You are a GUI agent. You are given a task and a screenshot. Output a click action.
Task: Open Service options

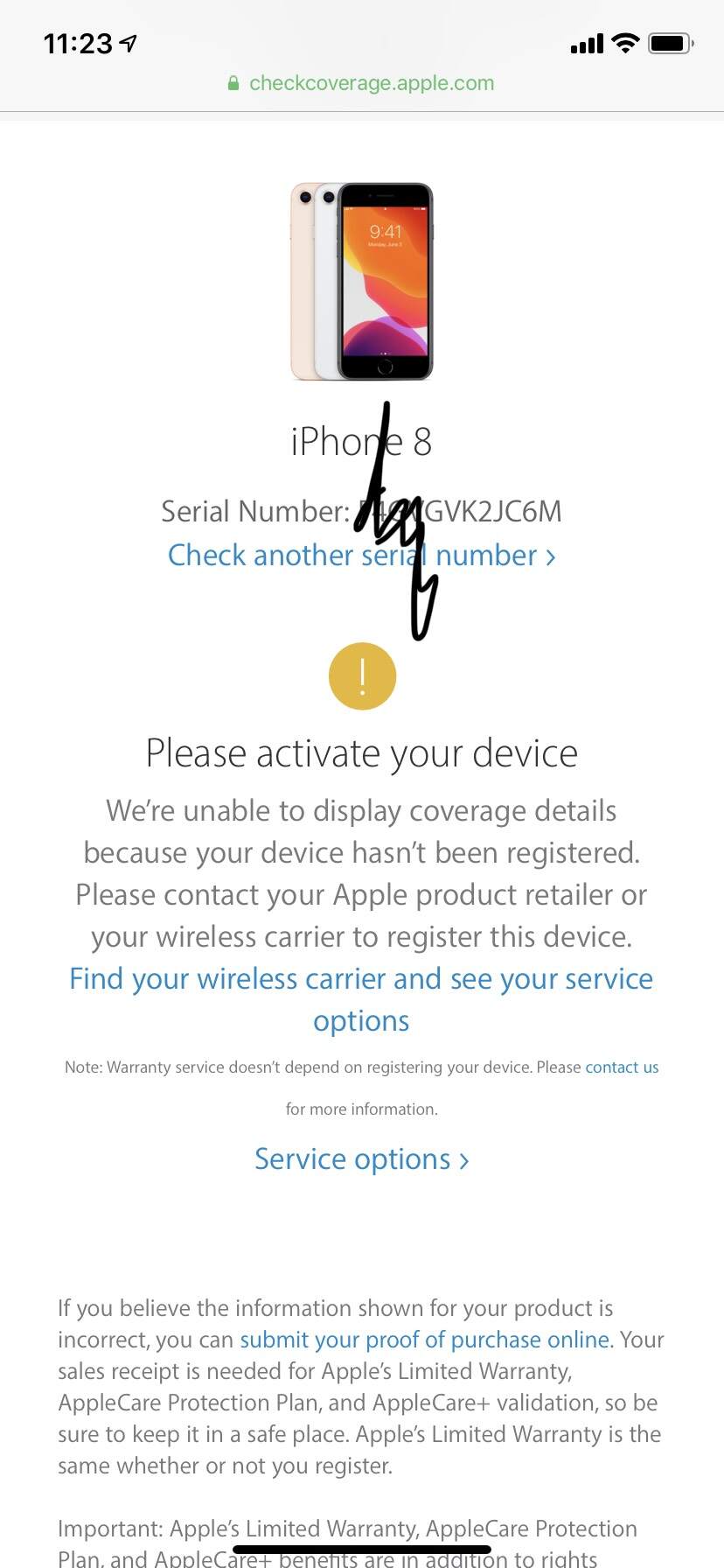point(360,1159)
